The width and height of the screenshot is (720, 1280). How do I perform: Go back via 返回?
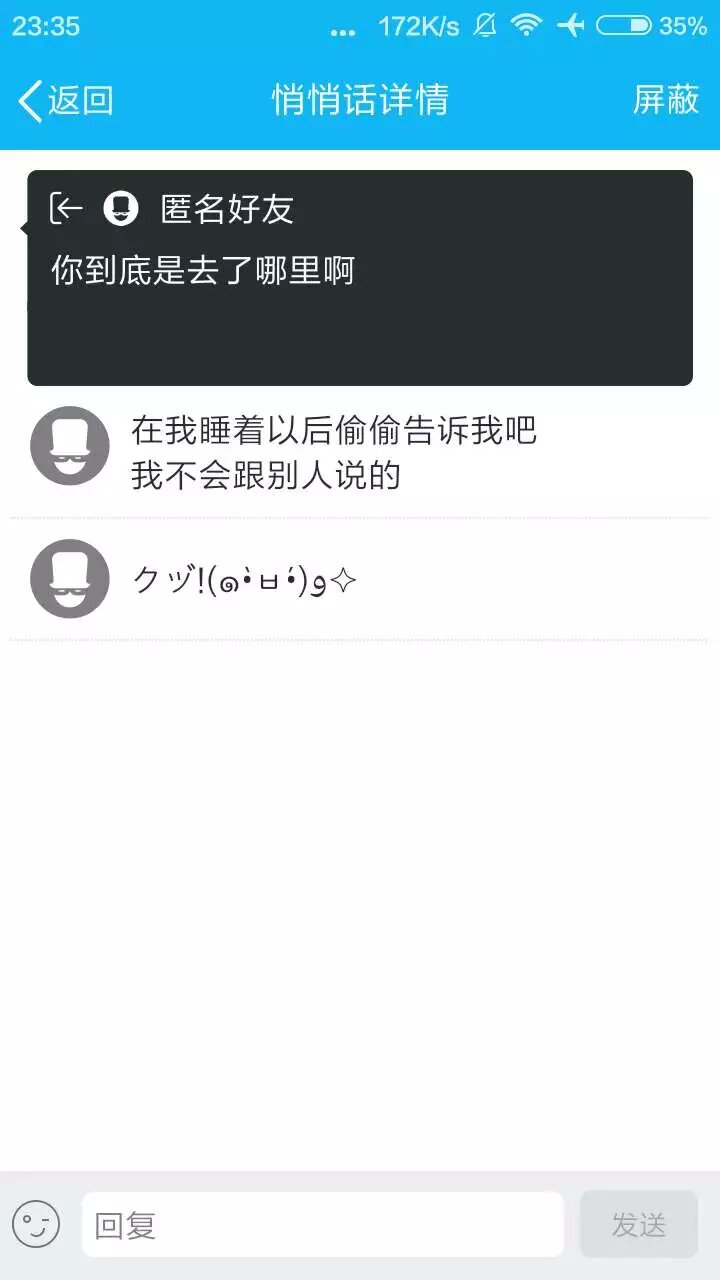(x=66, y=100)
